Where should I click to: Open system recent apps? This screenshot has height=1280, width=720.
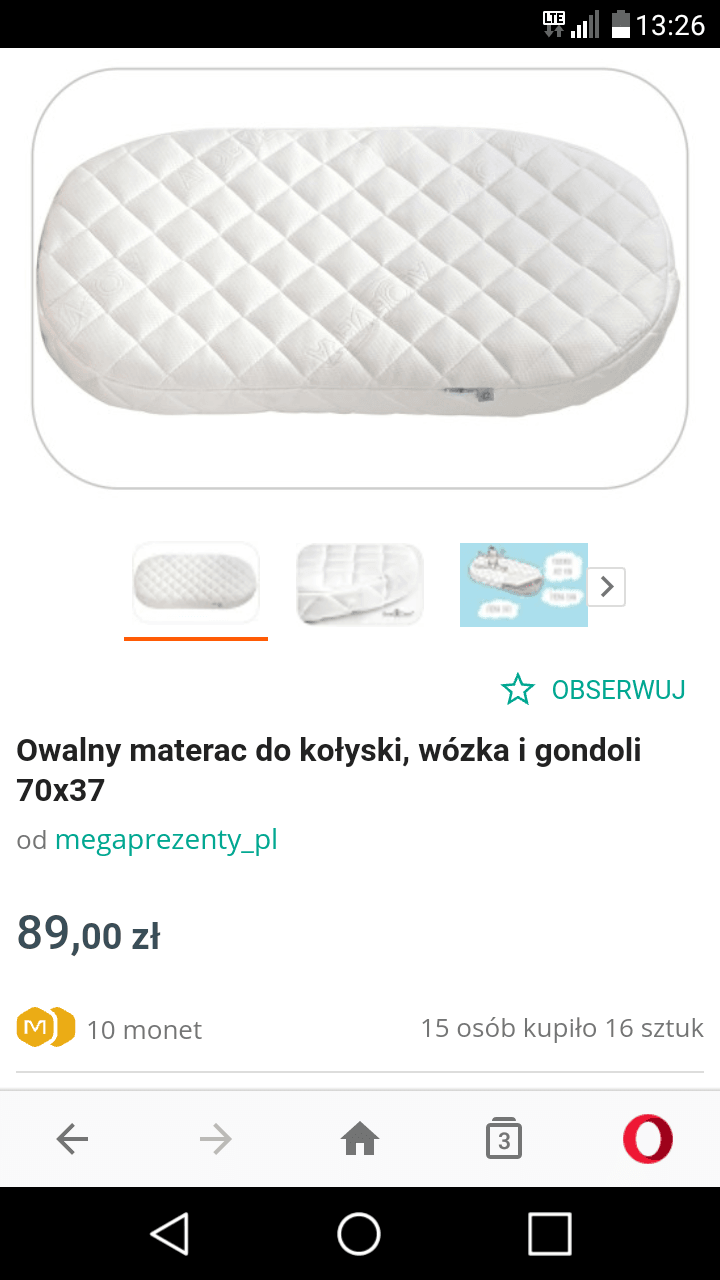tap(549, 1234)
